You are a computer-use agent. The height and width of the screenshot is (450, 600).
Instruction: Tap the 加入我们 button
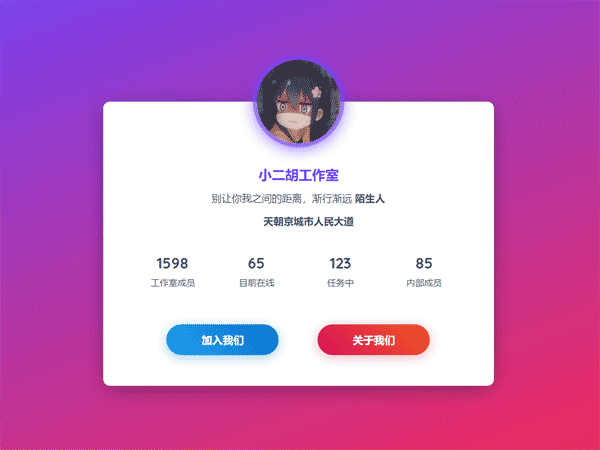tap(222, 340)
